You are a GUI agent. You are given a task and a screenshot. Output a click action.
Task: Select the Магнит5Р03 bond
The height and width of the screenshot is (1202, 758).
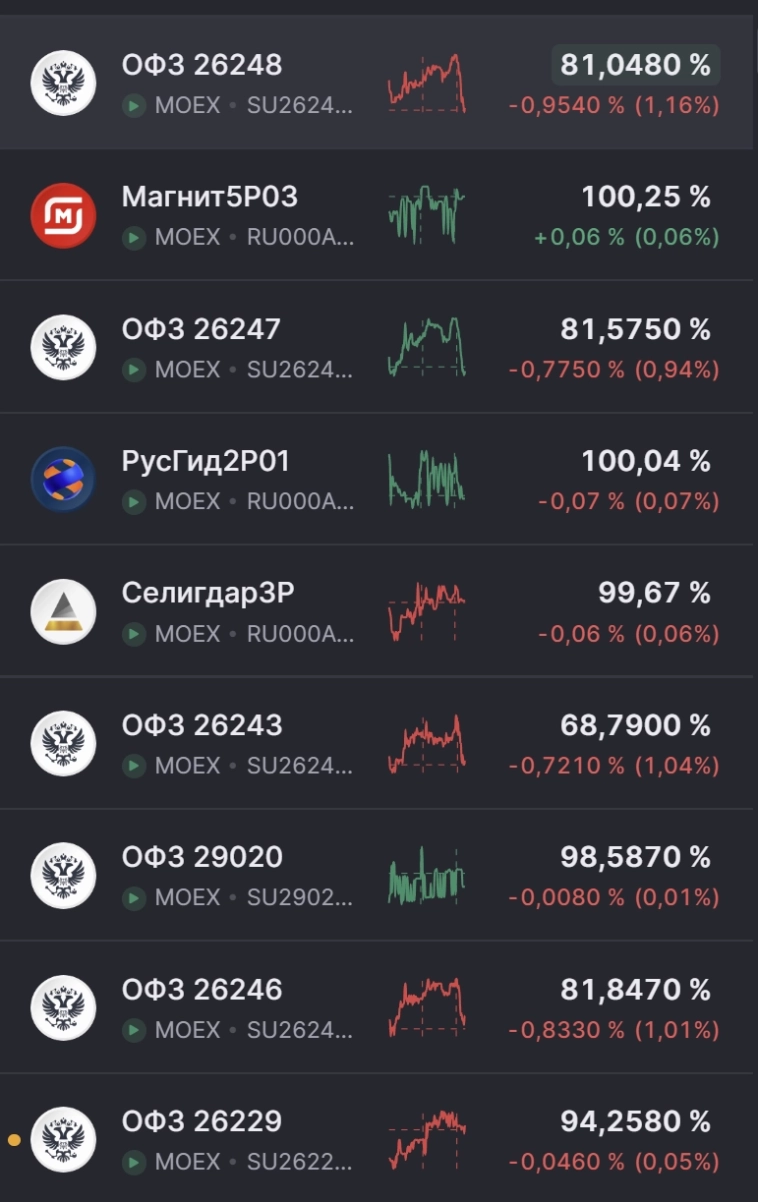pos(210,198)
